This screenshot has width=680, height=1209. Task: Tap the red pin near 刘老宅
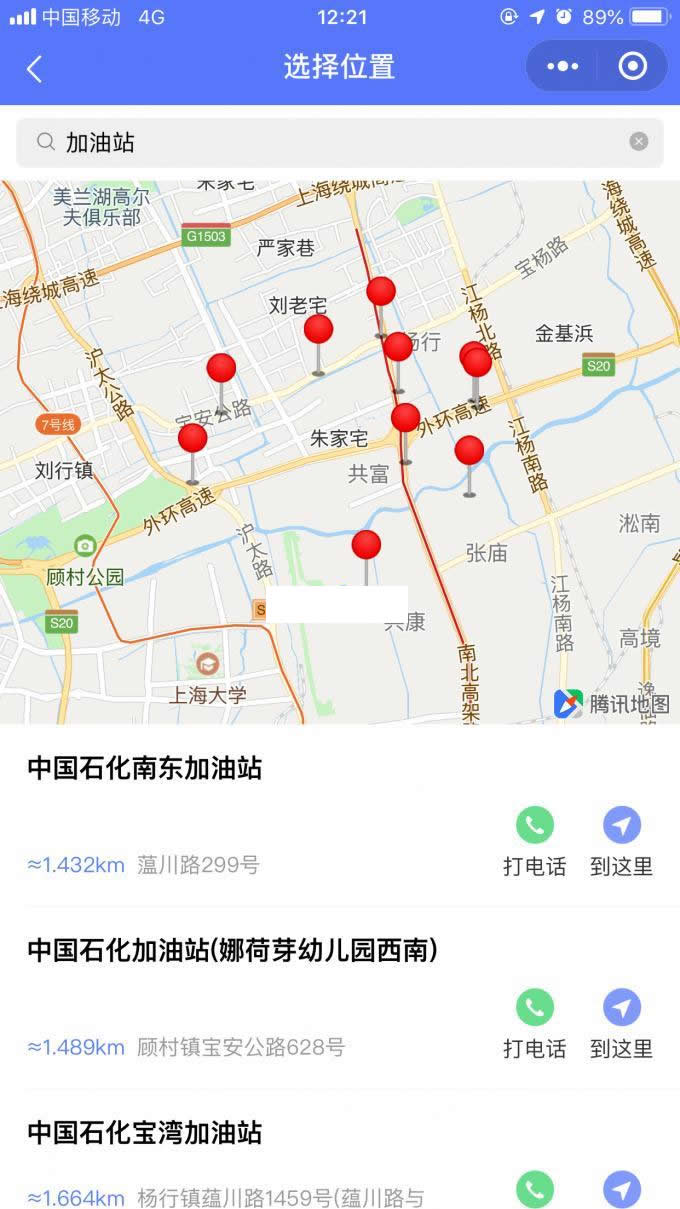pos(318,330)
